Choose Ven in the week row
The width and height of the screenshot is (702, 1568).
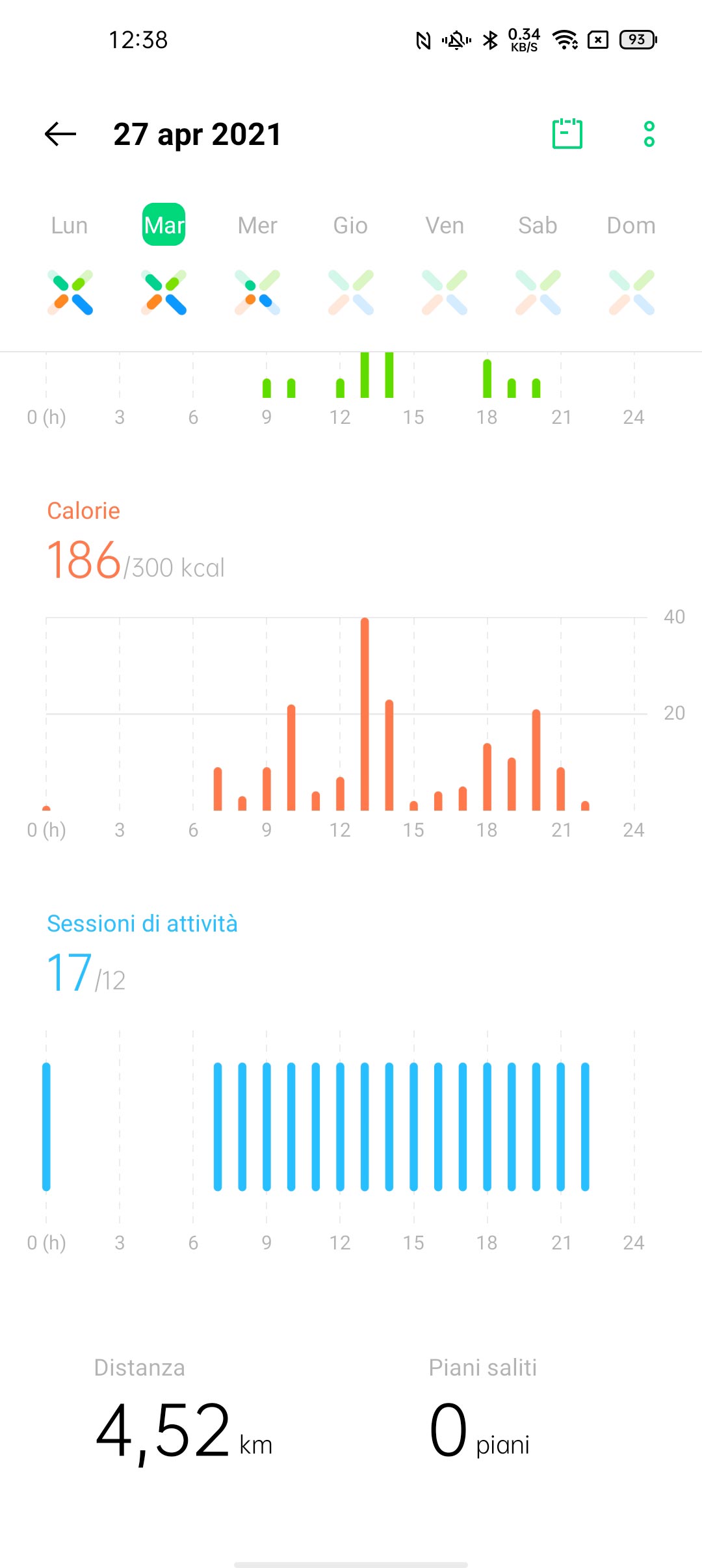pyautogui.click(x=445, y=226)
